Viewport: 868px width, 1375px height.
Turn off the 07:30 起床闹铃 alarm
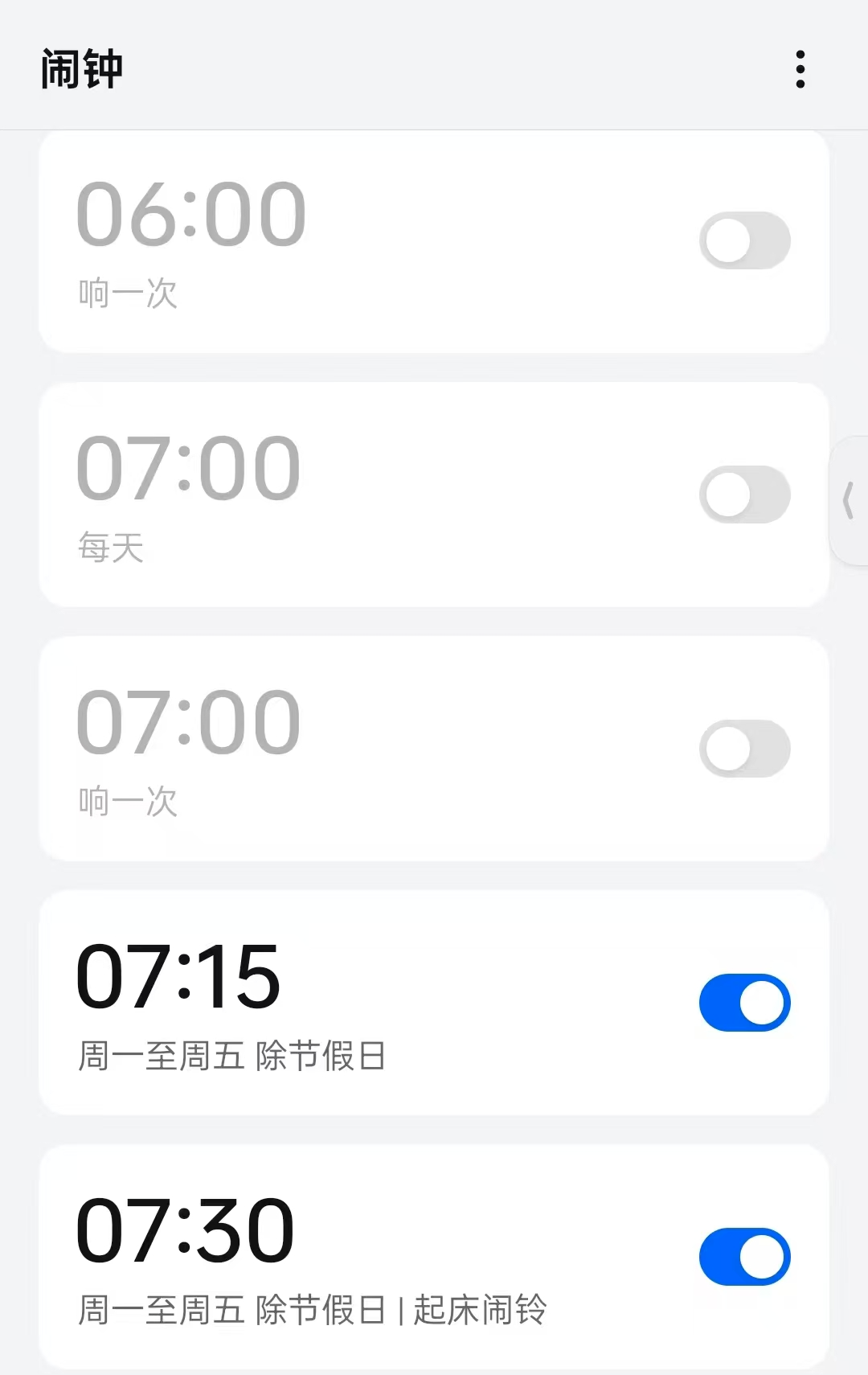pyautogui.click(x=744, y=1257)
